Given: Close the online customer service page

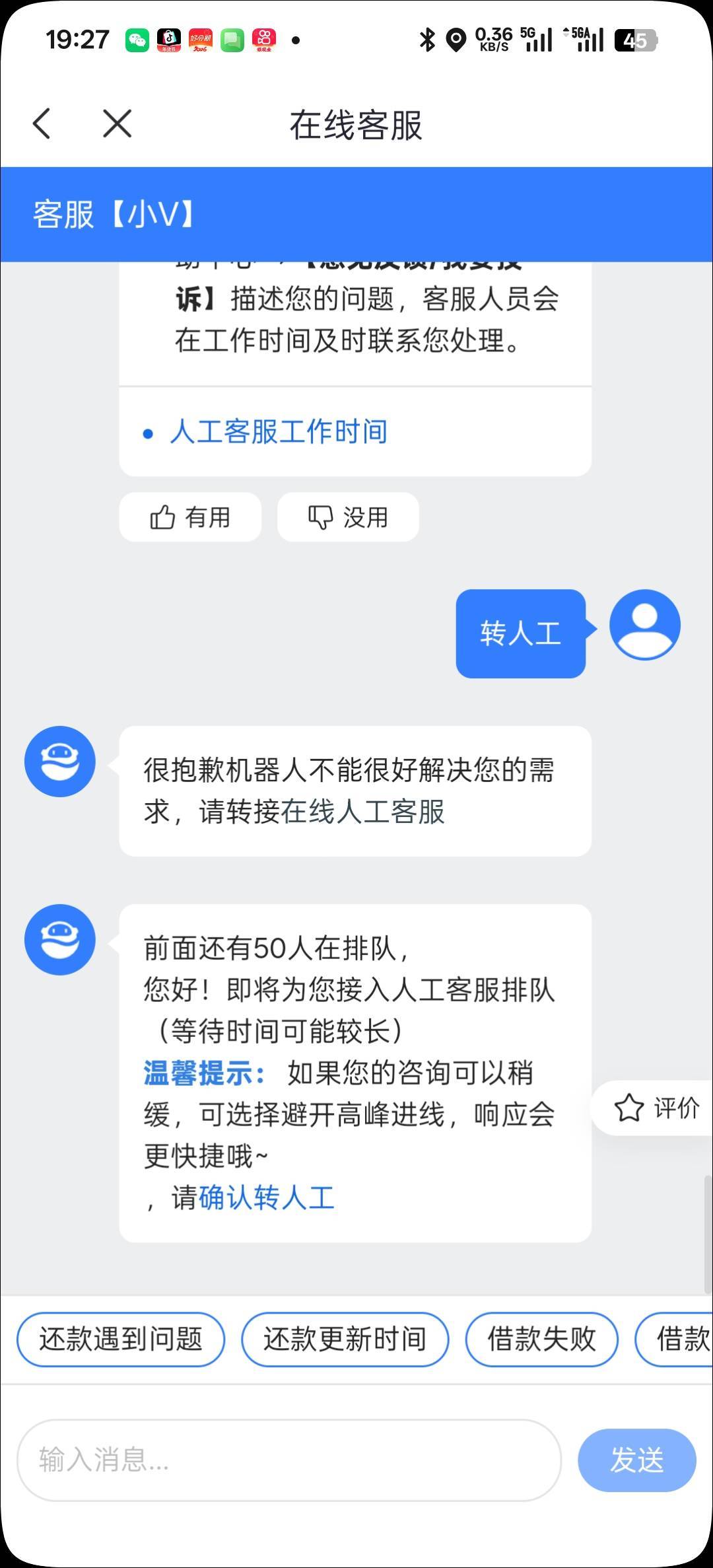Looking at the screenshot, I should [118, 124].
